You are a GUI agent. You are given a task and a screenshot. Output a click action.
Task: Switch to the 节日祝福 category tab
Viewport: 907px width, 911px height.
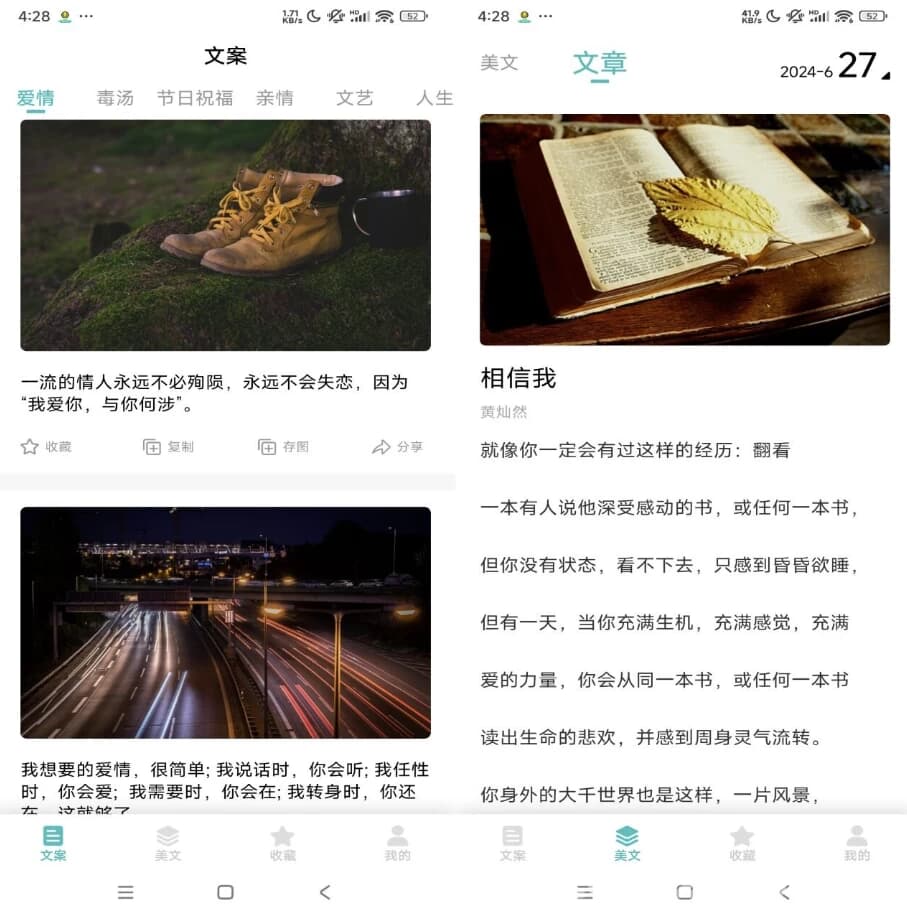[x=193, y=98]
